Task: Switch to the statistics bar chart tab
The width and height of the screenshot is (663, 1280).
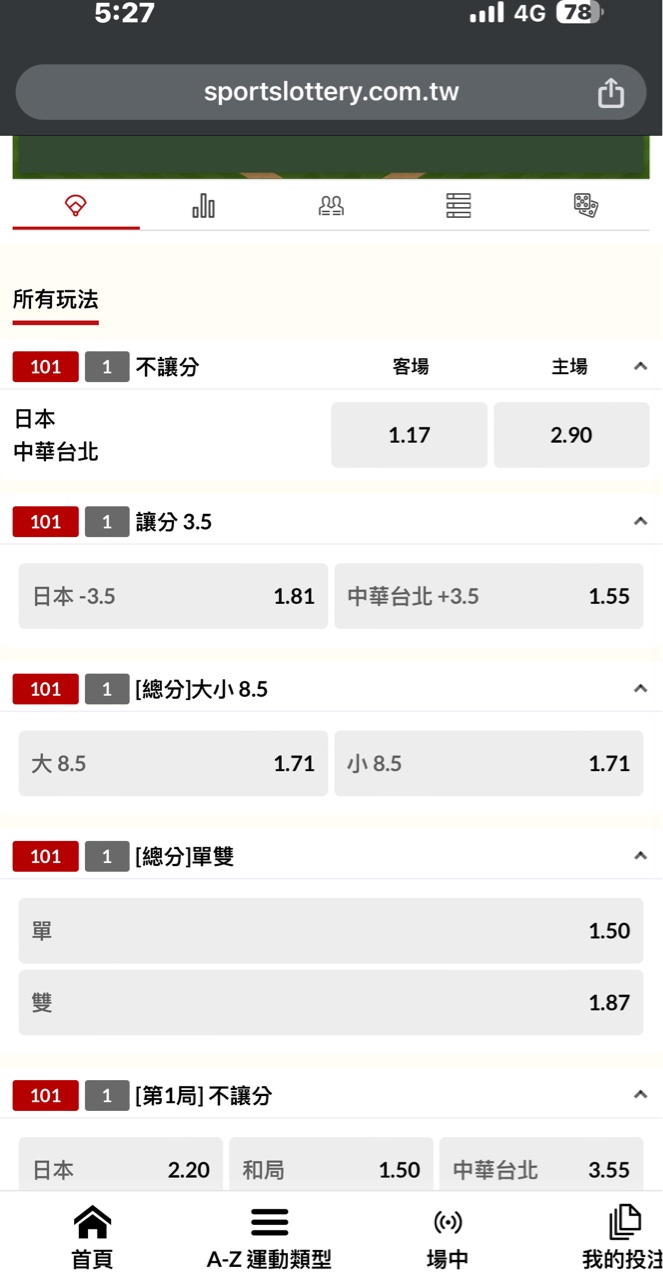Action: [x=203, y=206]
